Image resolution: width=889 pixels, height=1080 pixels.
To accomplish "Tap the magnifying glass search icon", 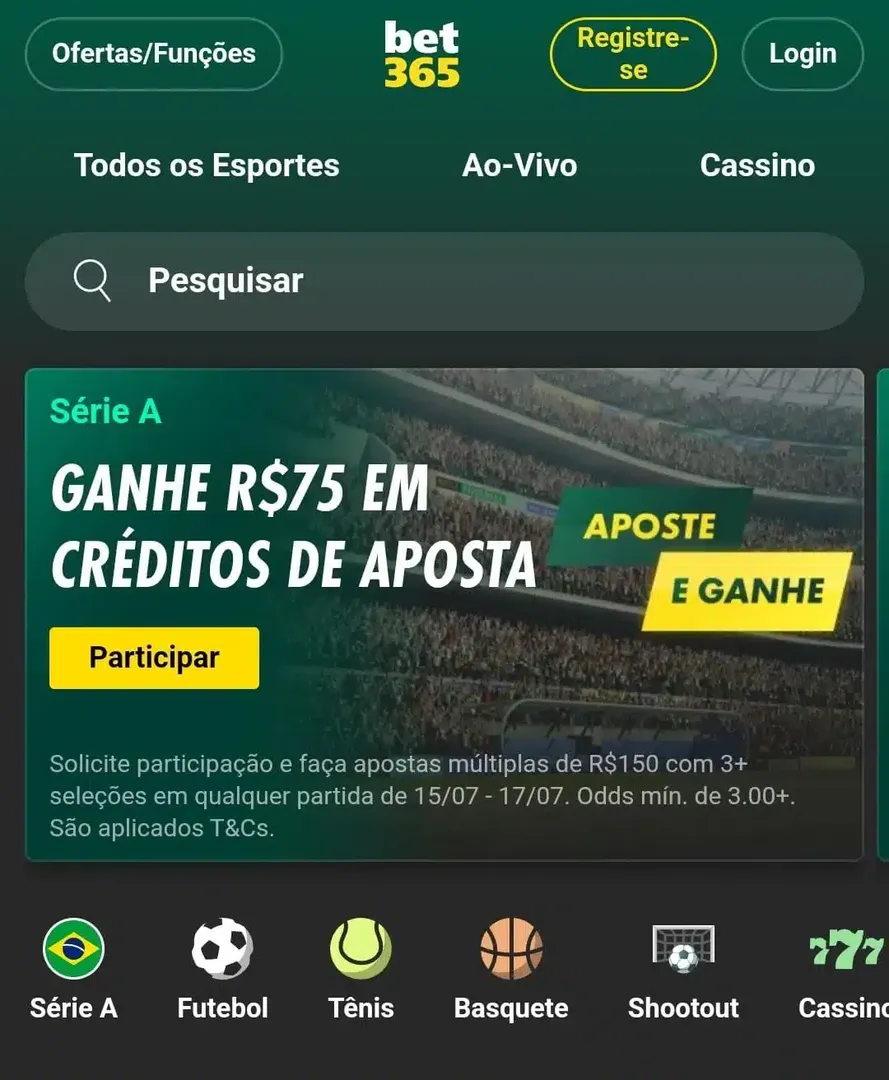I will (93, 281).
